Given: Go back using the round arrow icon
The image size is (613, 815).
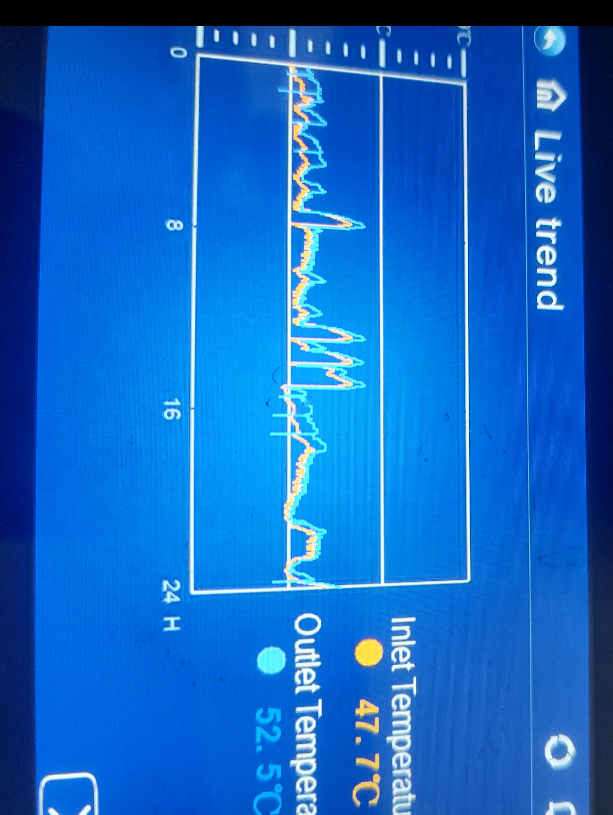Looking at the screenshot, I should point(551,37).
